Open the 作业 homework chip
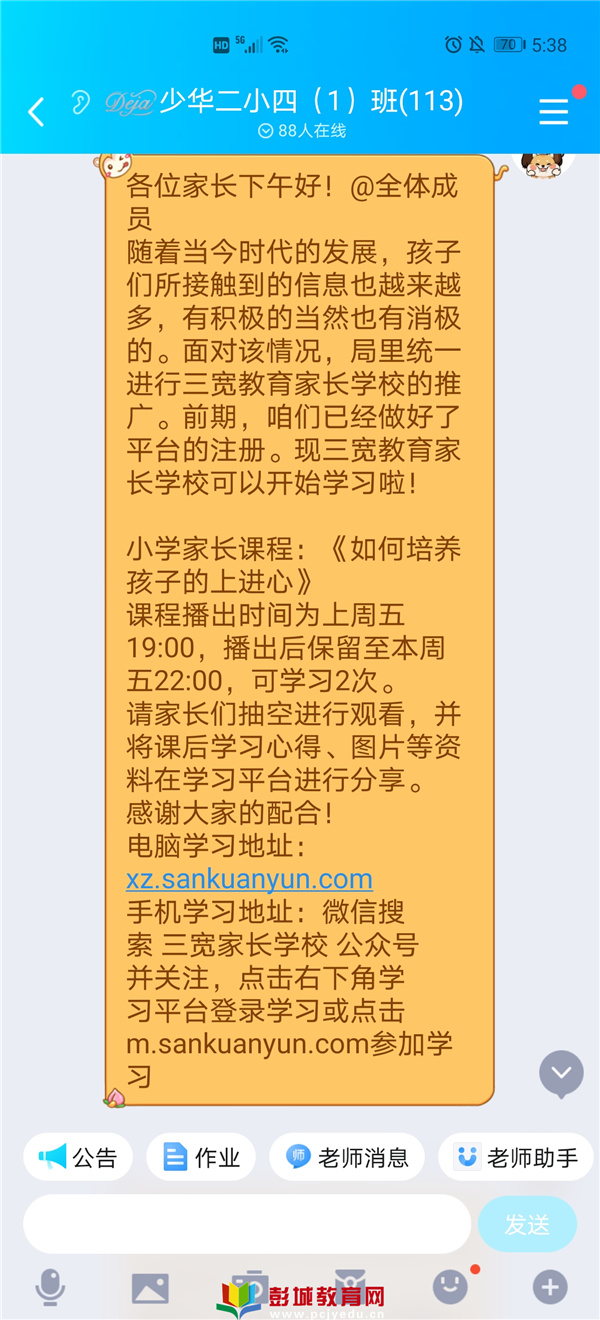 pyautogui.click(x=201, y=1158)
